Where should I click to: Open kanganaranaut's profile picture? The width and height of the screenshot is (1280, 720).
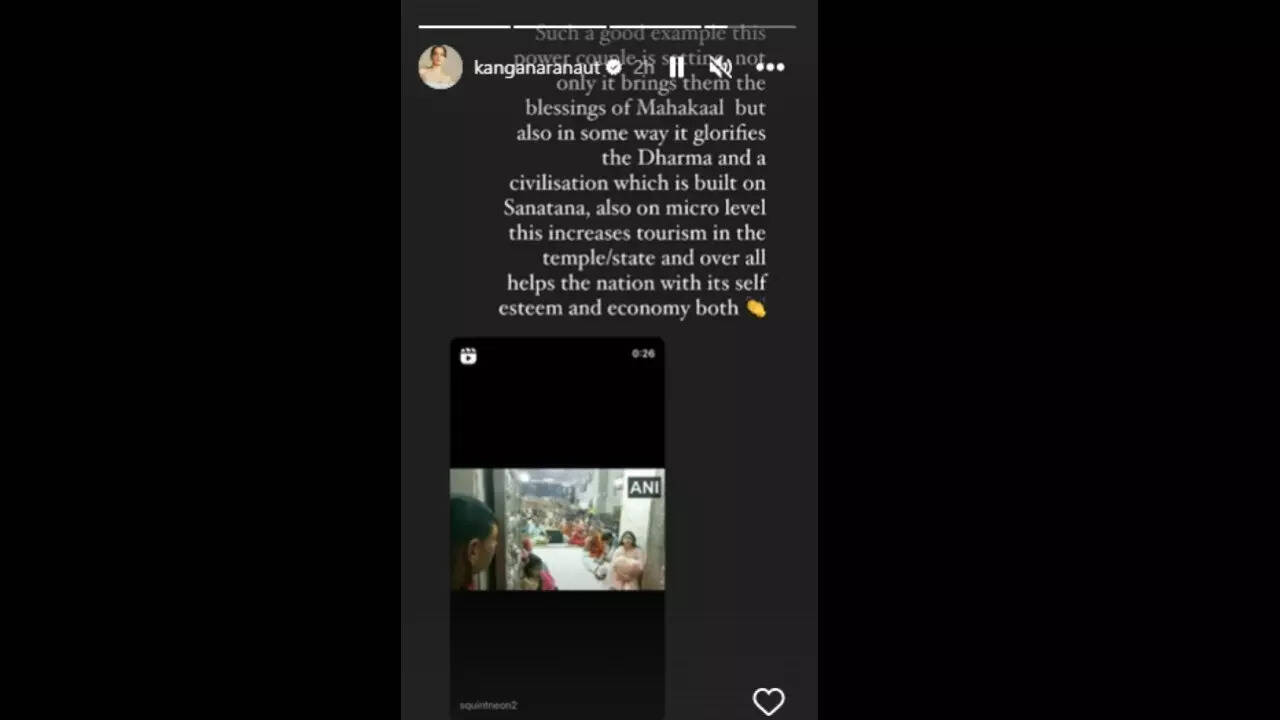(440, 67)
